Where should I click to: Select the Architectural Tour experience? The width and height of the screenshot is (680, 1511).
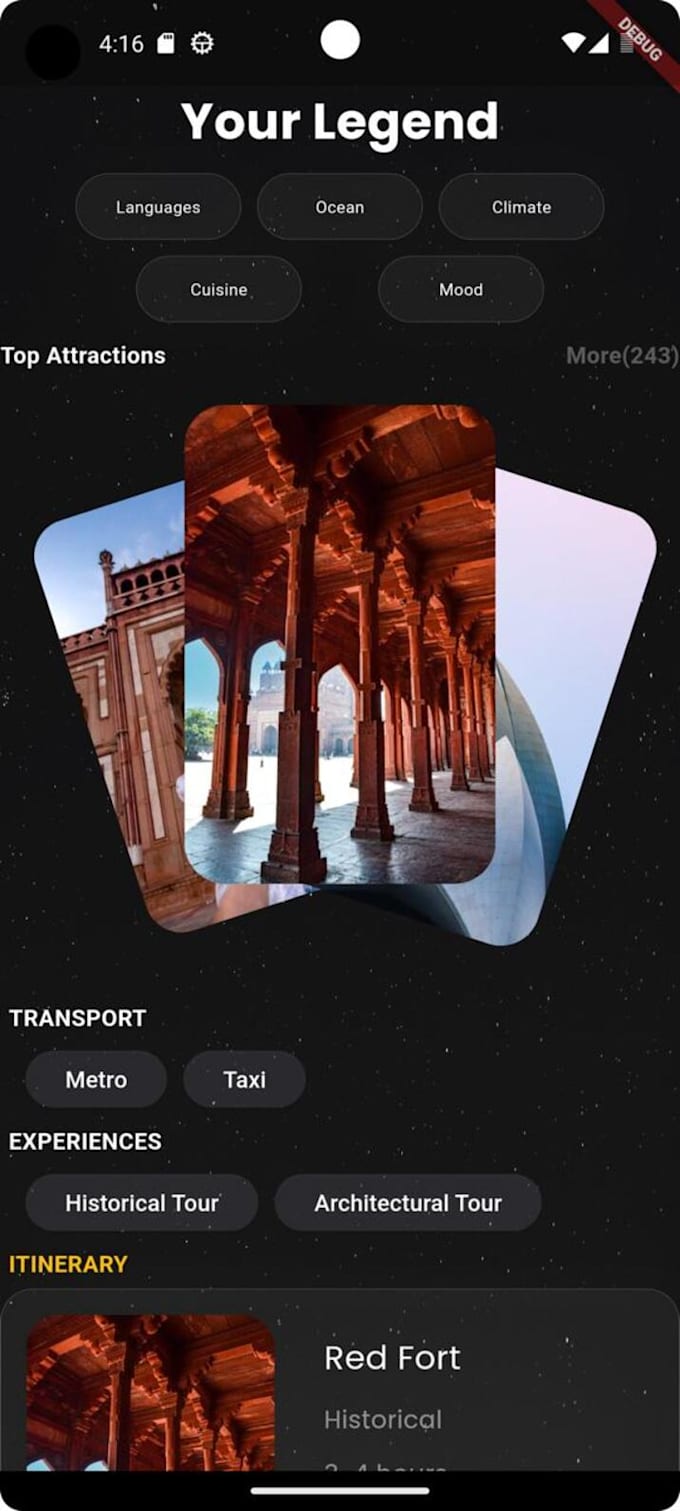(x=408, y=1203)
